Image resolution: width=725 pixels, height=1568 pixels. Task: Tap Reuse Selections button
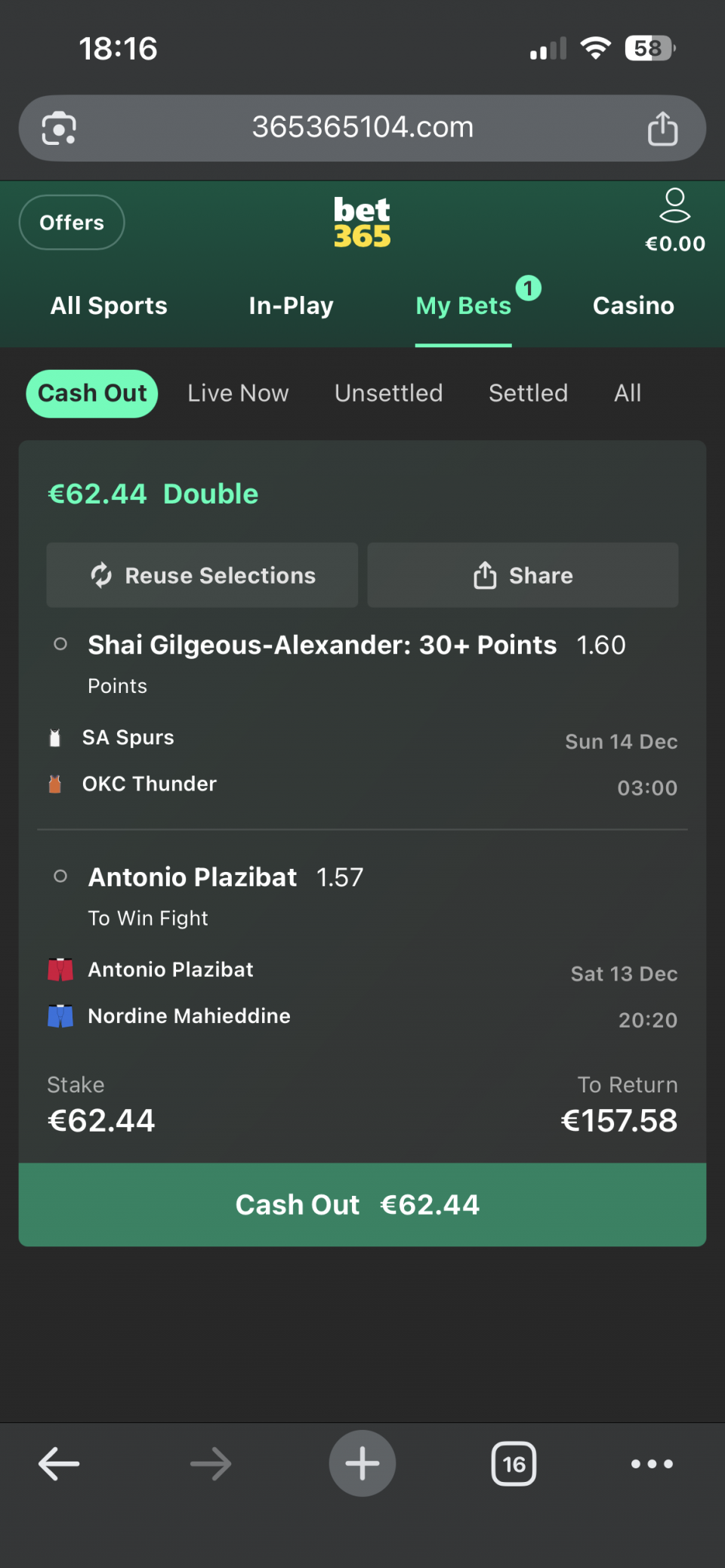(x=202, y=575)
